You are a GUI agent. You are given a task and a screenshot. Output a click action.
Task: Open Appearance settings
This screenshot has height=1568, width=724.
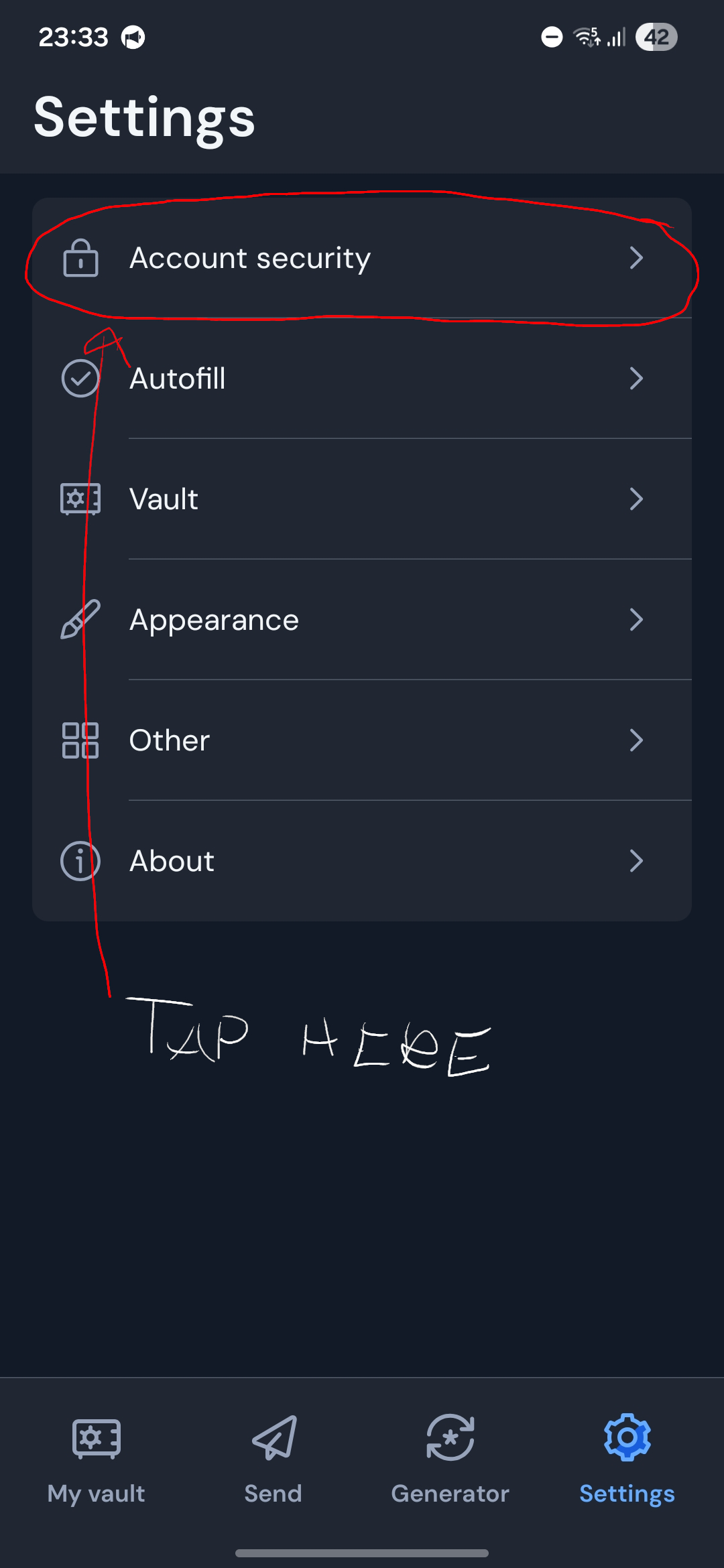pyautogui.click(x=362, y=620)
